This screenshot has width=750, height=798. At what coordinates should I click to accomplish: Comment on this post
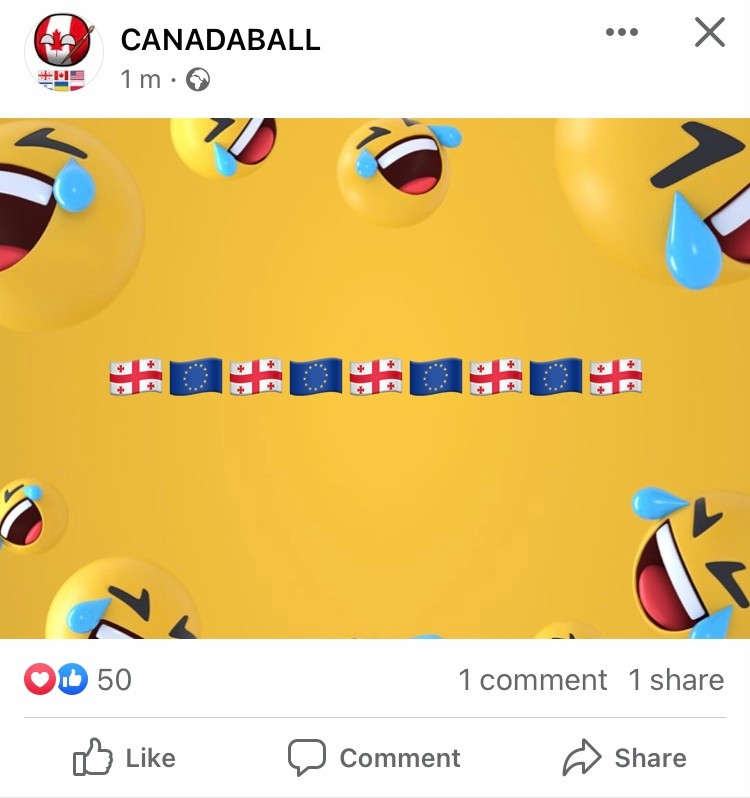tap(375, 758)
